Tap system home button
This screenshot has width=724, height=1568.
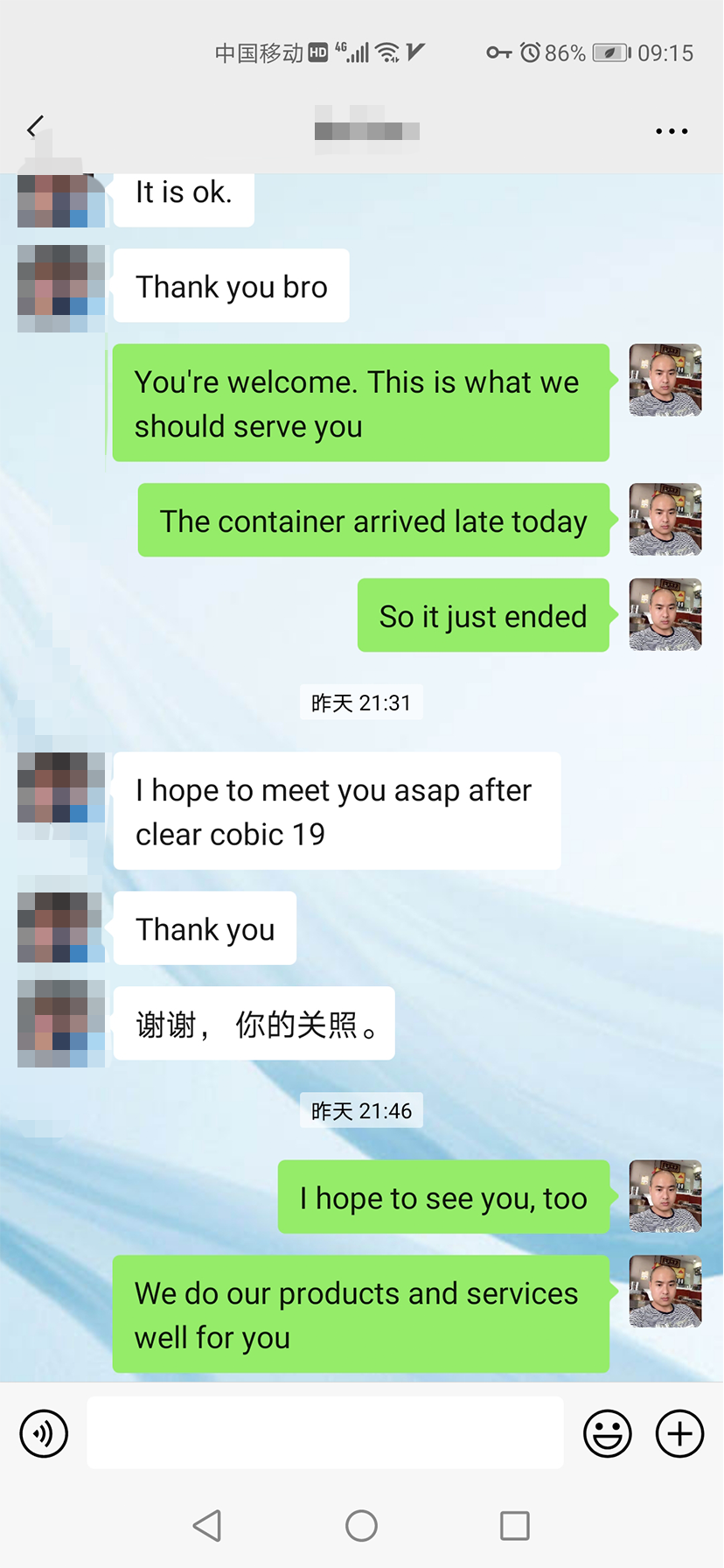pyautogui.click(x=361, y=1525)
